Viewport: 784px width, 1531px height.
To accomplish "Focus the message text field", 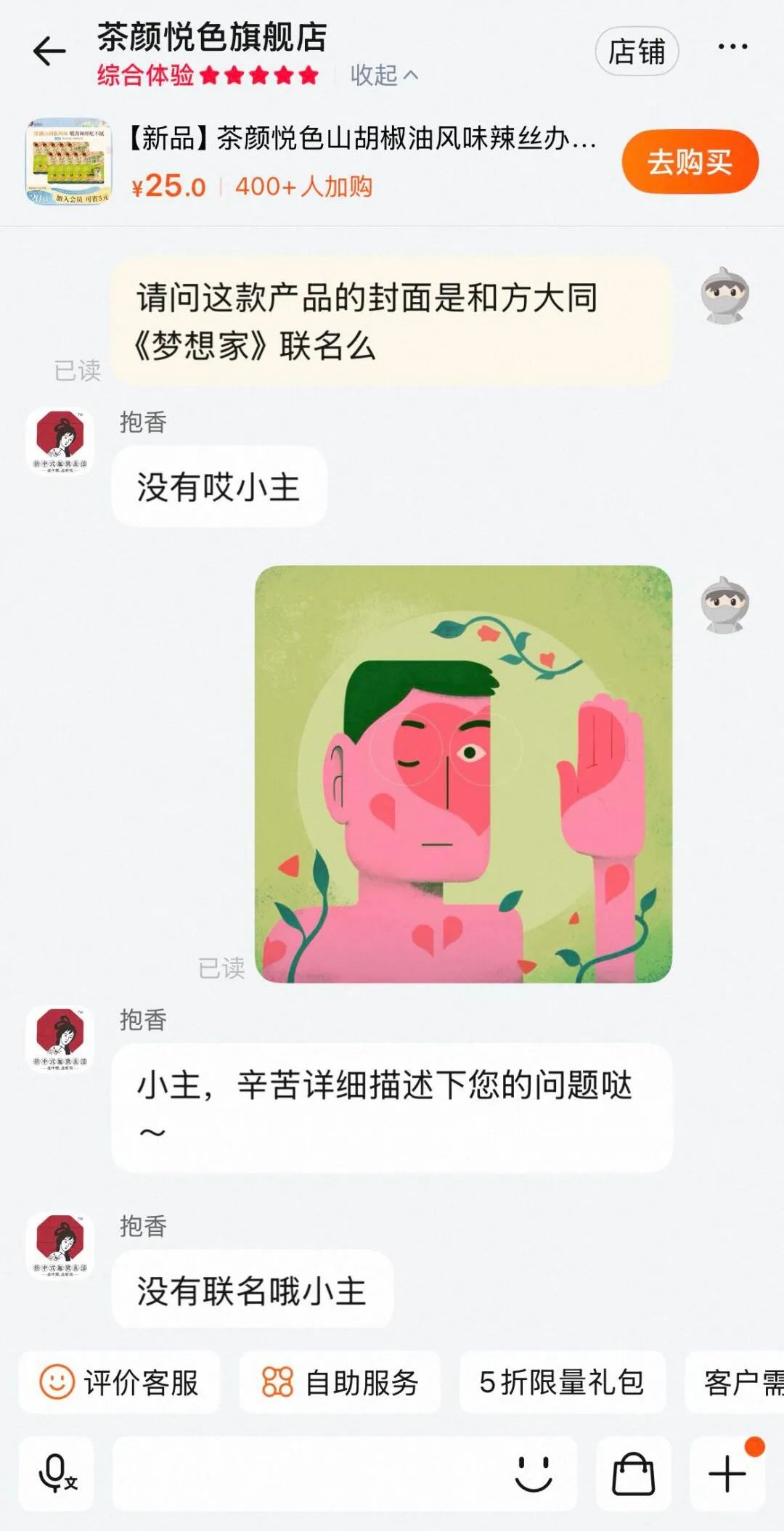I will [305, 1474].
